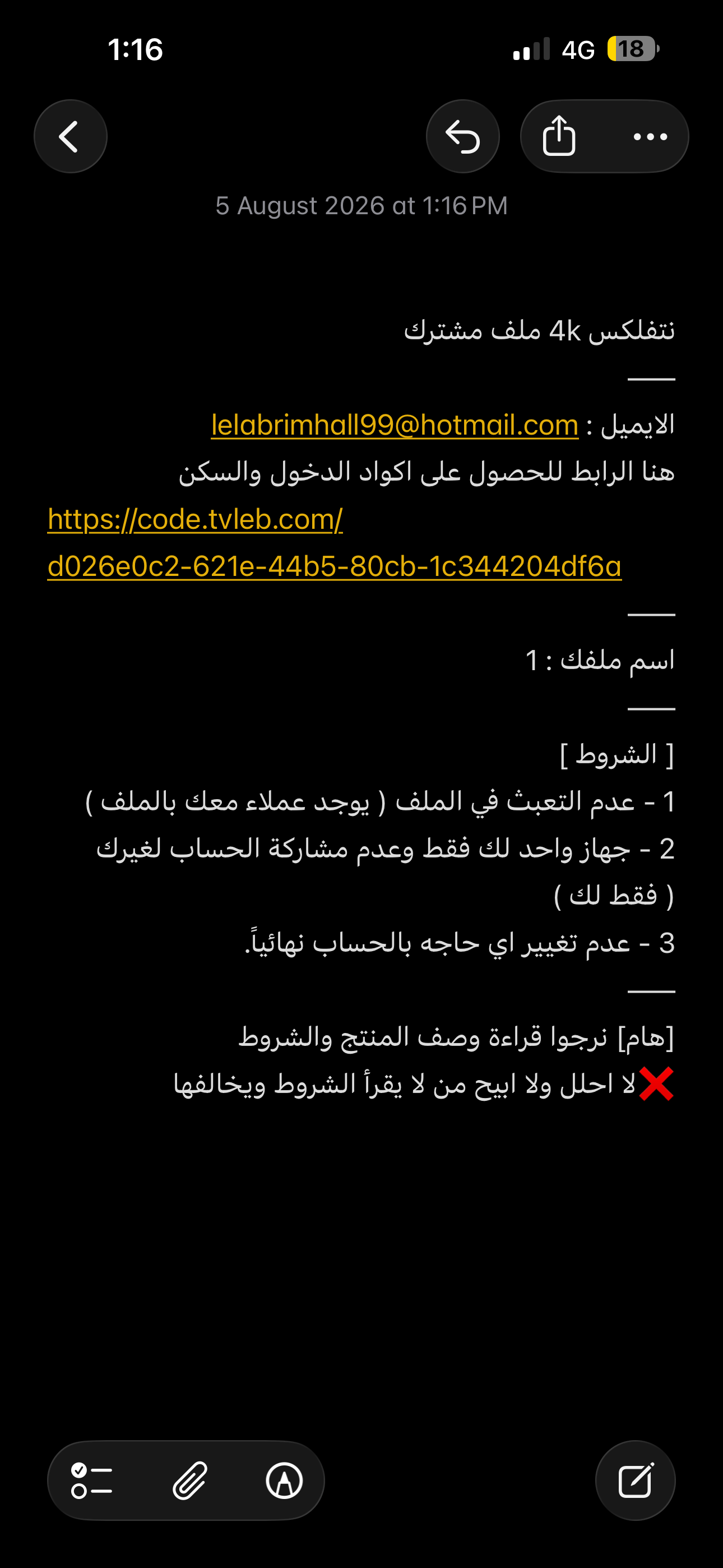
Task: Add a checklist to the note
Action: click(x=92, y=1481)
